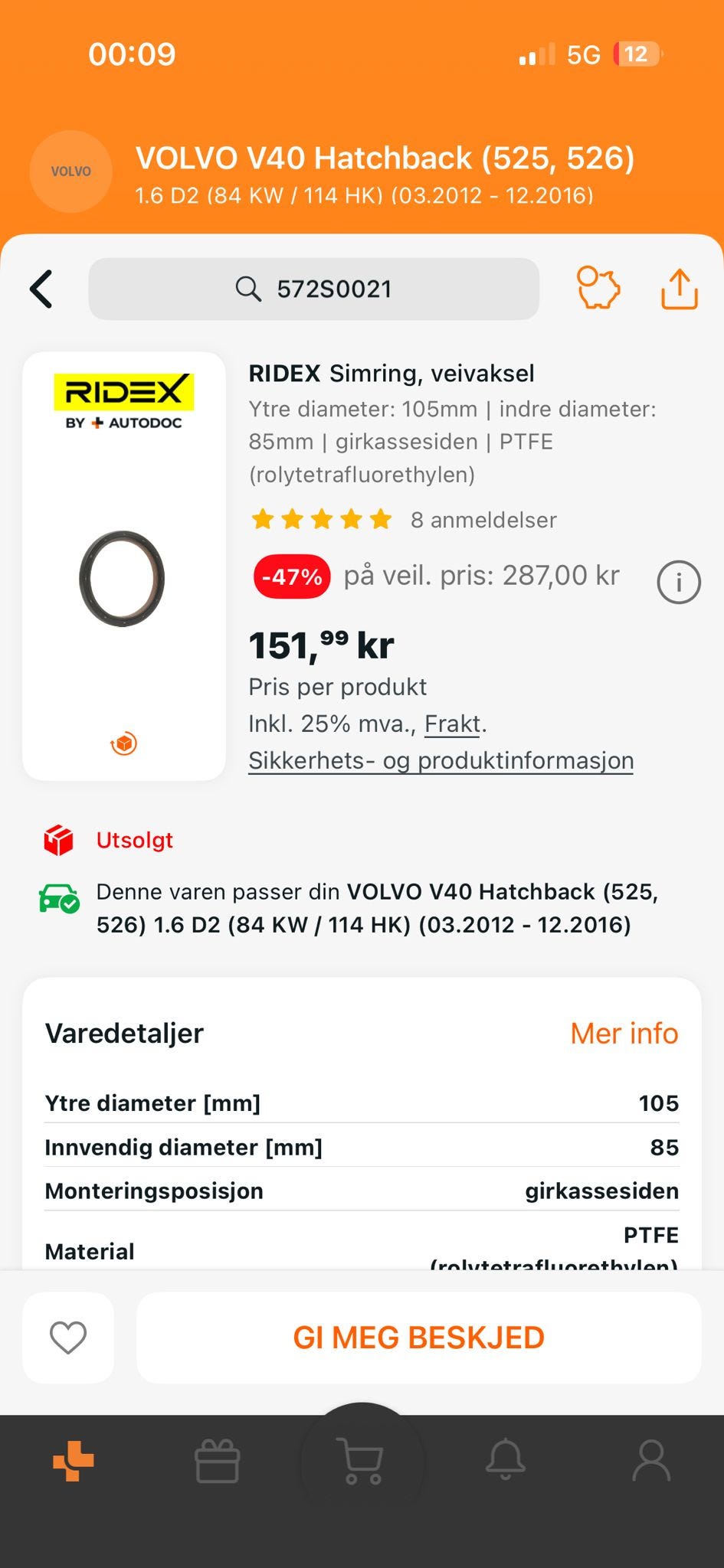
Task: Open the search field with 572S0021
Action: (x=313, y=289)
